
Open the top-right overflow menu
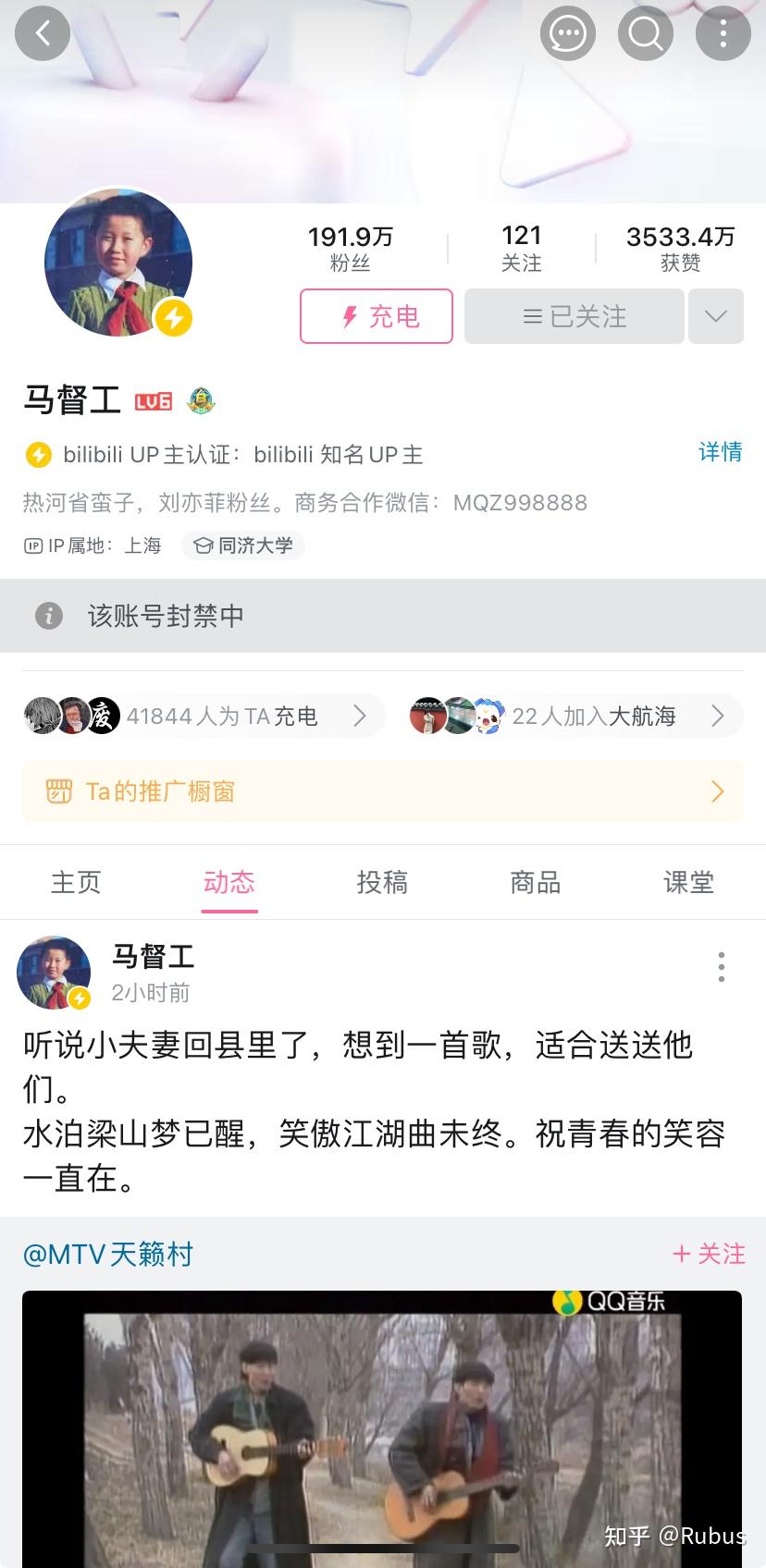click(x=723, y=33)
